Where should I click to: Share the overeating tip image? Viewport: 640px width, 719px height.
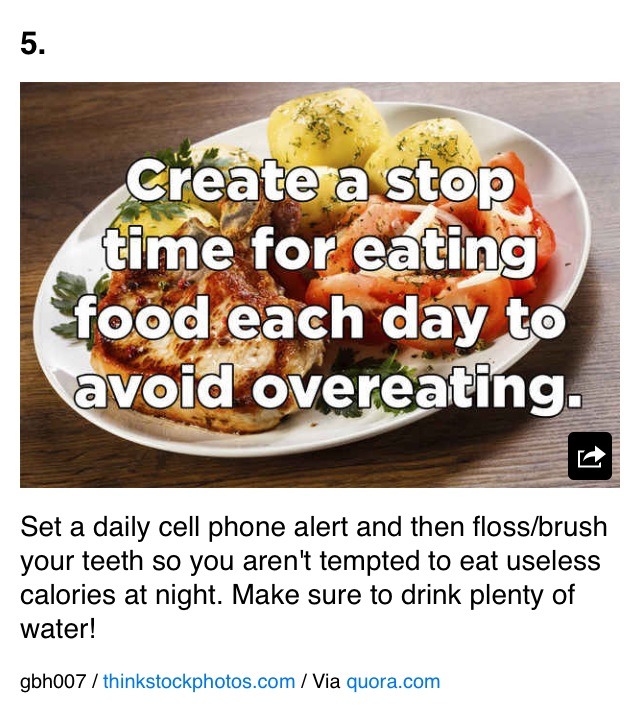coord(589,457)
